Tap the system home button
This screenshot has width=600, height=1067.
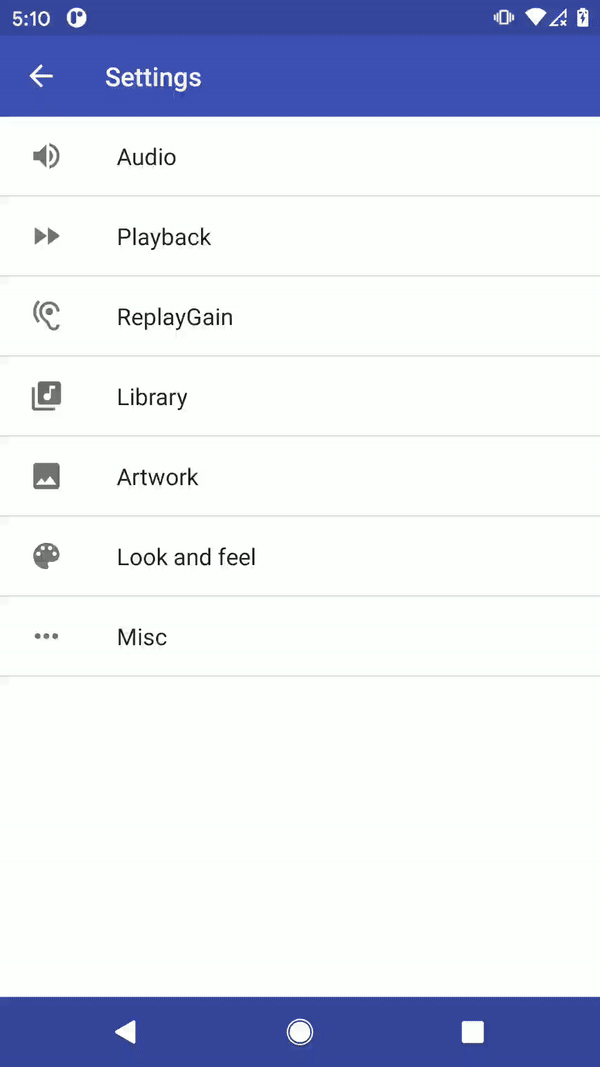[x=299, y=1032]
